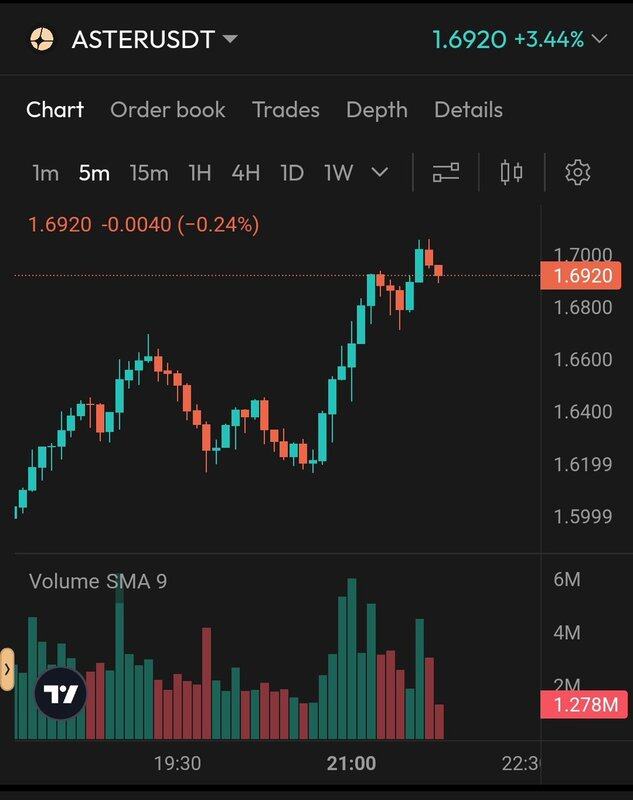
Task: View the Details tab
Action: pyautogui.click(x=468, y=110)
